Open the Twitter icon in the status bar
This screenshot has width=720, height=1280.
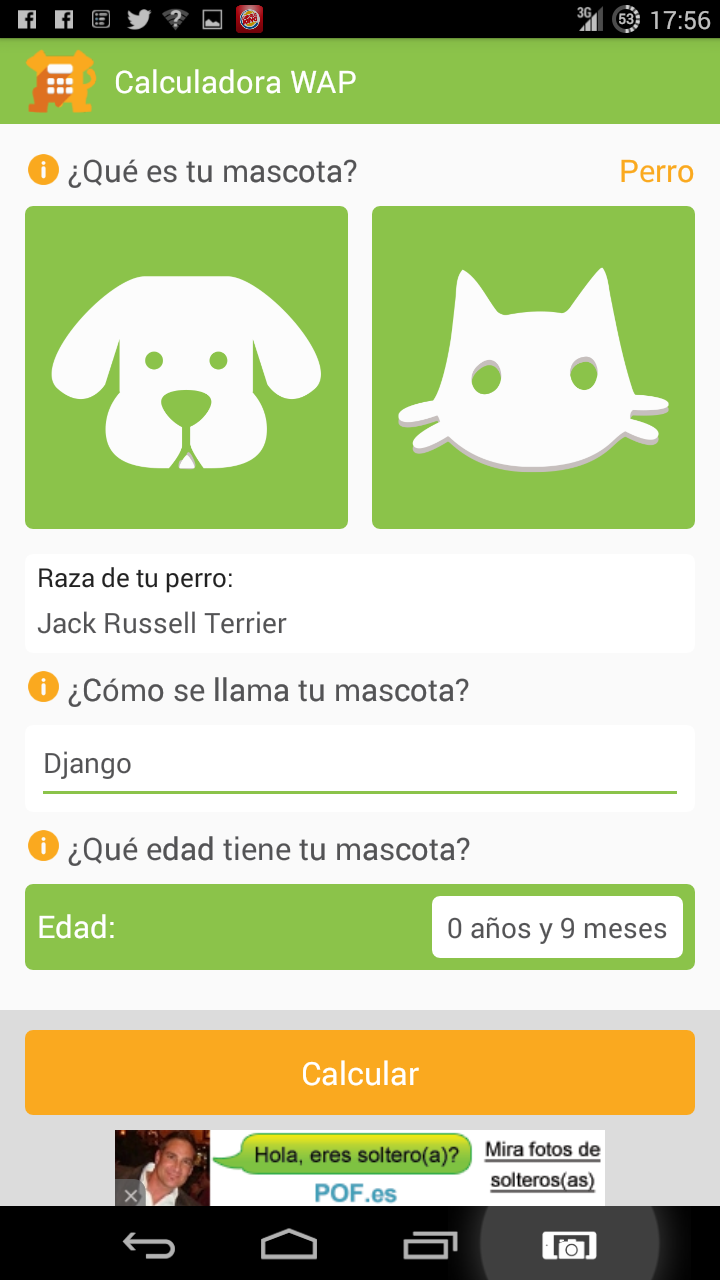coord(138,18)
